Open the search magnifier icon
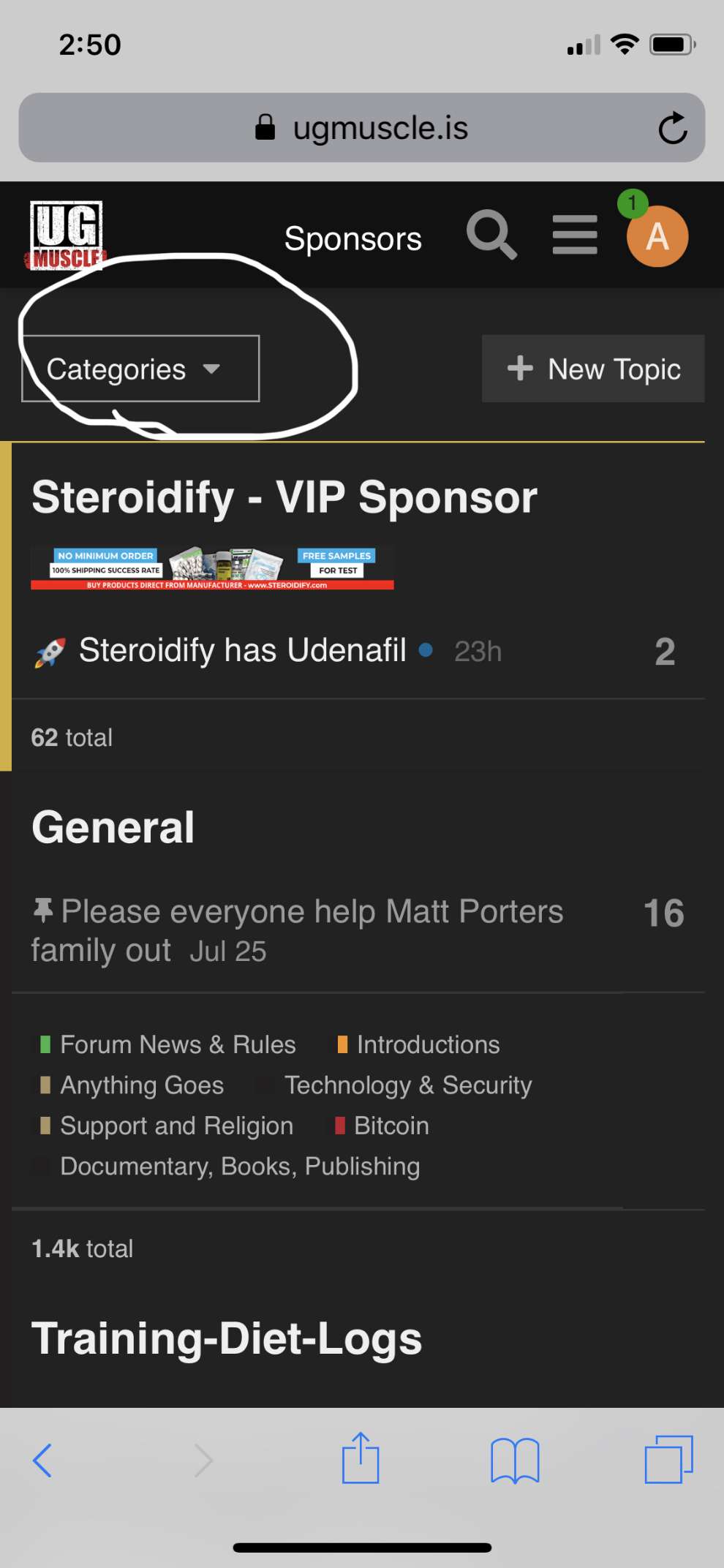 pos(491,235)
